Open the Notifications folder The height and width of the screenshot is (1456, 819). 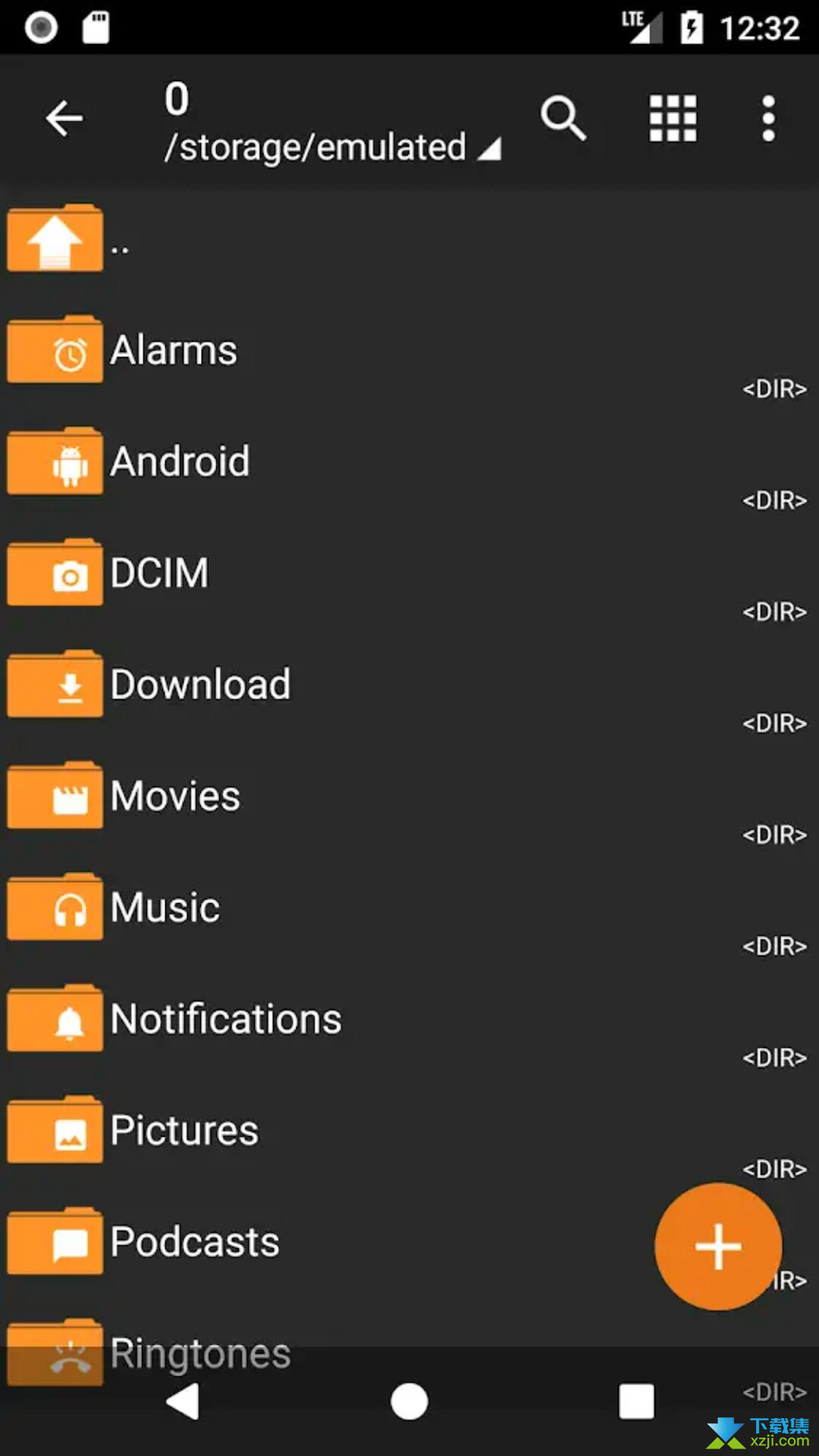coord(409,1021)
